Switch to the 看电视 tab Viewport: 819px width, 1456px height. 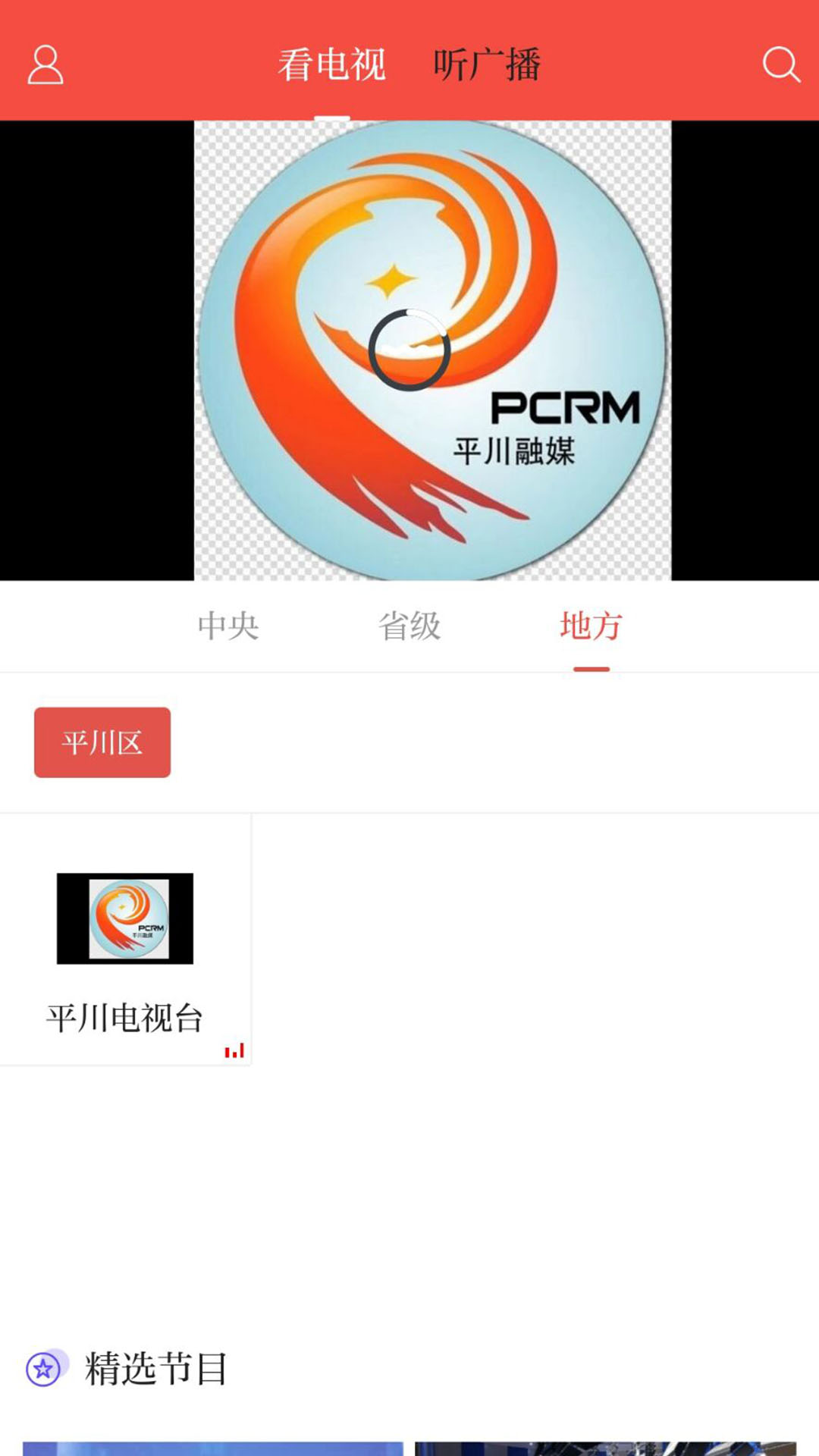(332, 64)
